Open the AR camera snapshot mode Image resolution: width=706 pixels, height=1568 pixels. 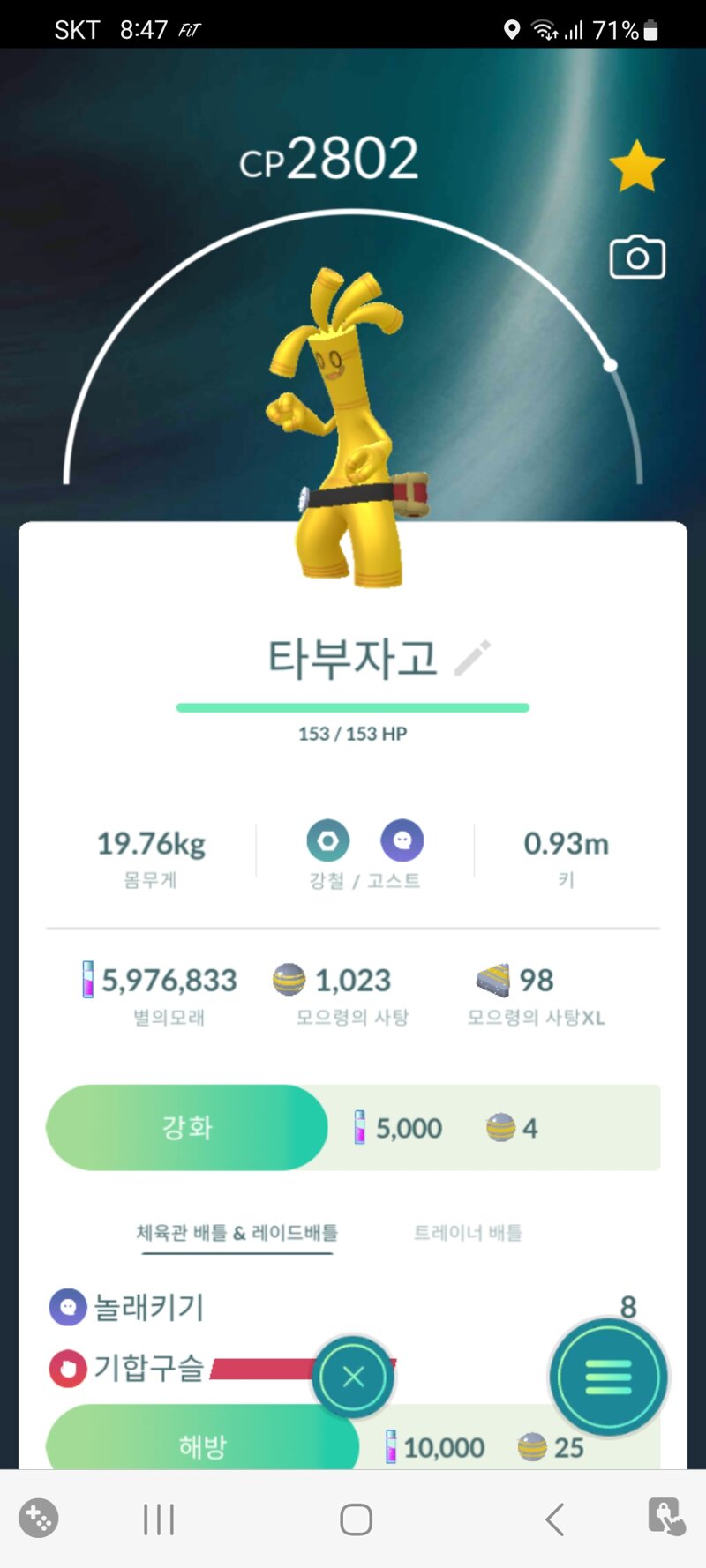637,257
